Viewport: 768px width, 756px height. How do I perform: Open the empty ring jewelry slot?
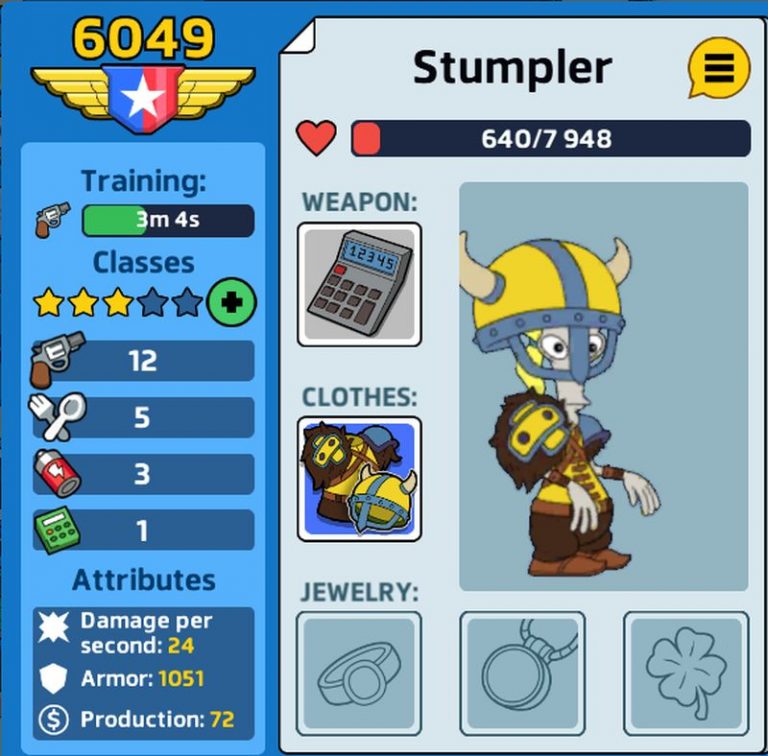(x=360, y=673)
